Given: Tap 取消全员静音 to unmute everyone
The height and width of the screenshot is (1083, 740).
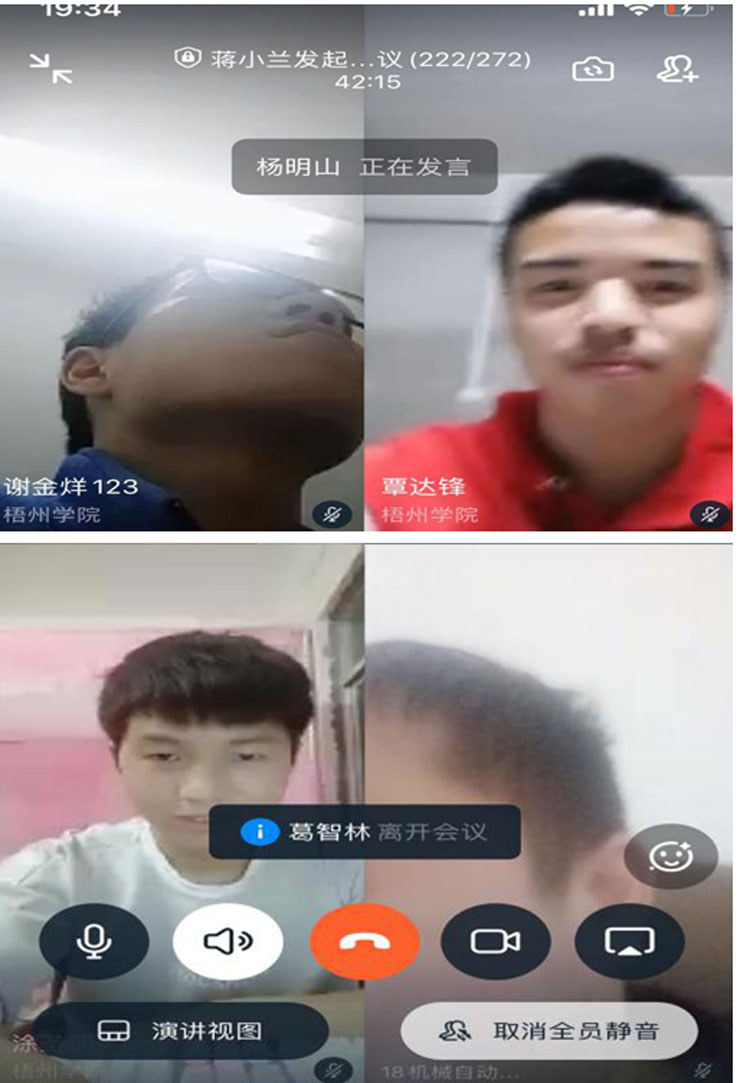Looking at the screenshot, I should click(x=549, y=1031).
